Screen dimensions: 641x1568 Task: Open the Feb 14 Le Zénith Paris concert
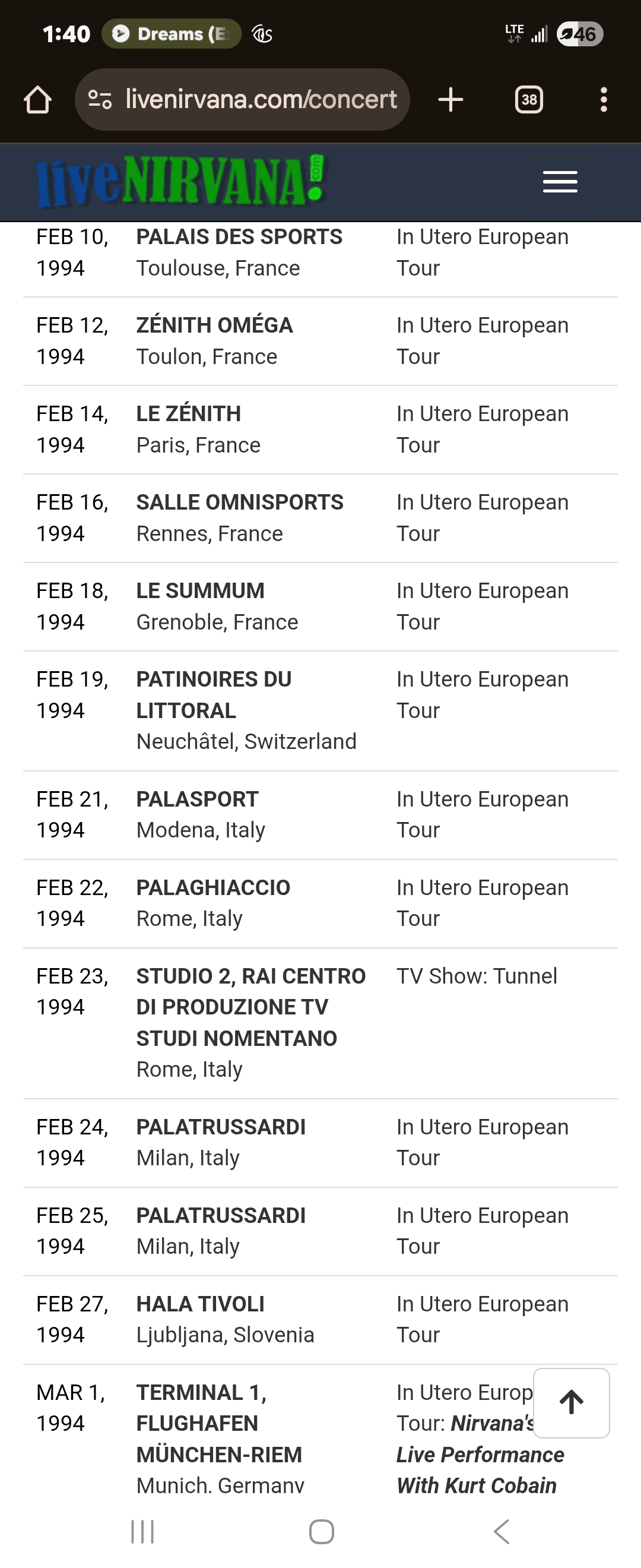(x=189, y=414)
